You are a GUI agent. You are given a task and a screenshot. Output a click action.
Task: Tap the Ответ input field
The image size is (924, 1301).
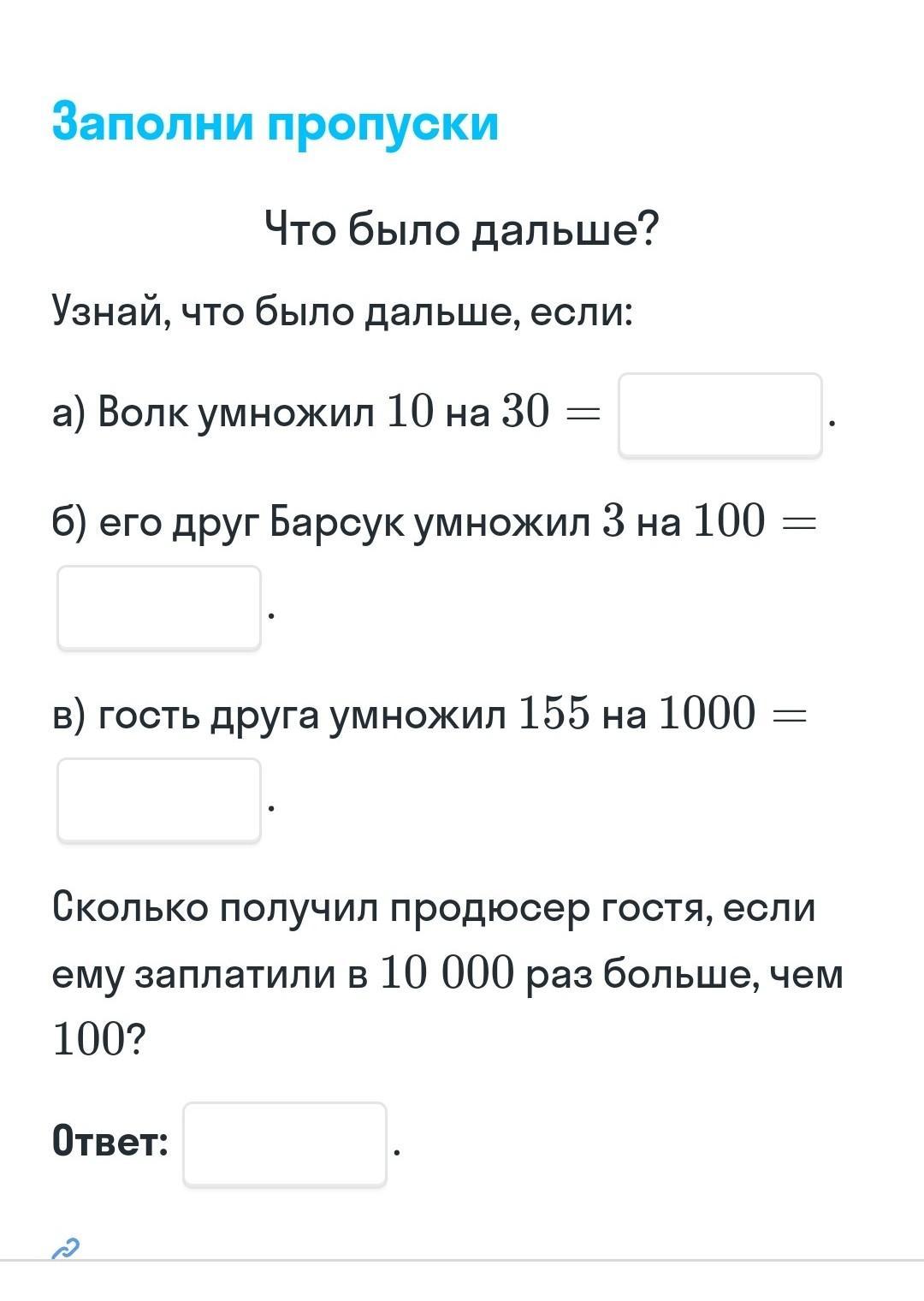[285, 1144]
